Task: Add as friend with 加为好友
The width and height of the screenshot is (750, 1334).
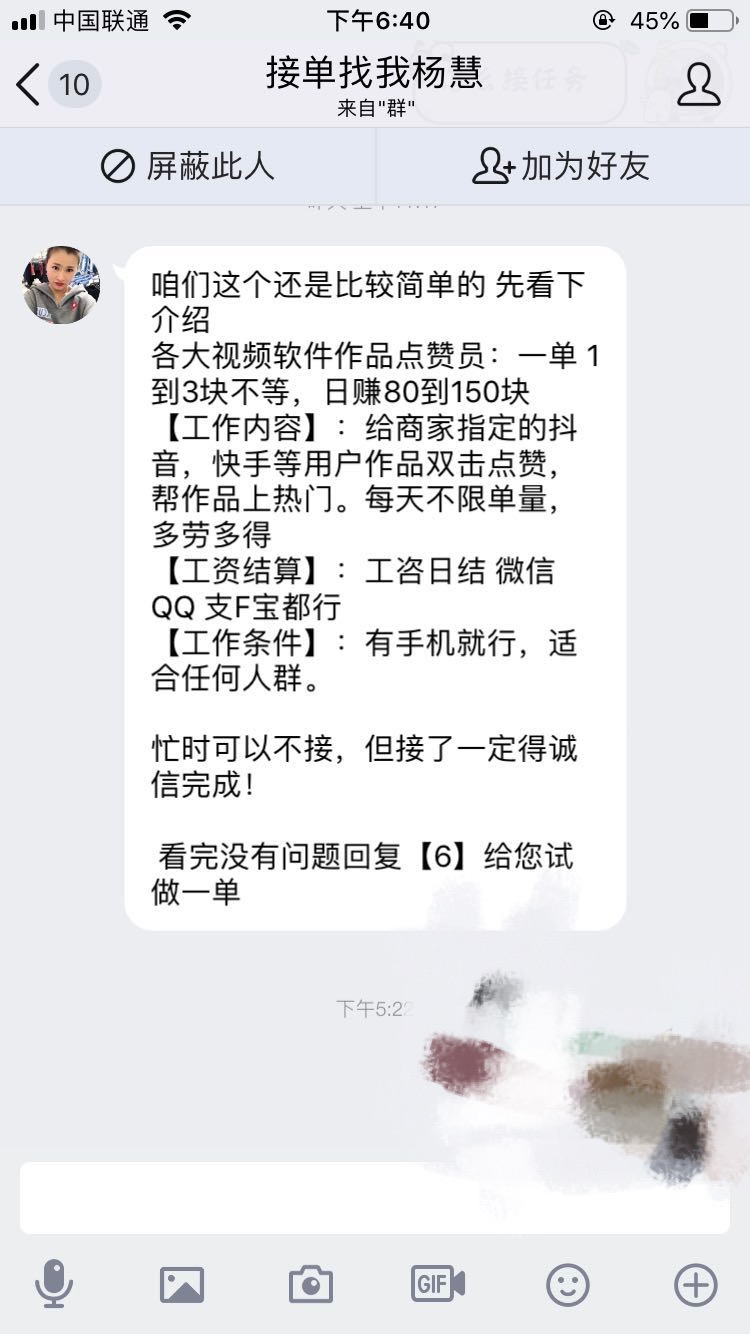Action: click(561, 166)
